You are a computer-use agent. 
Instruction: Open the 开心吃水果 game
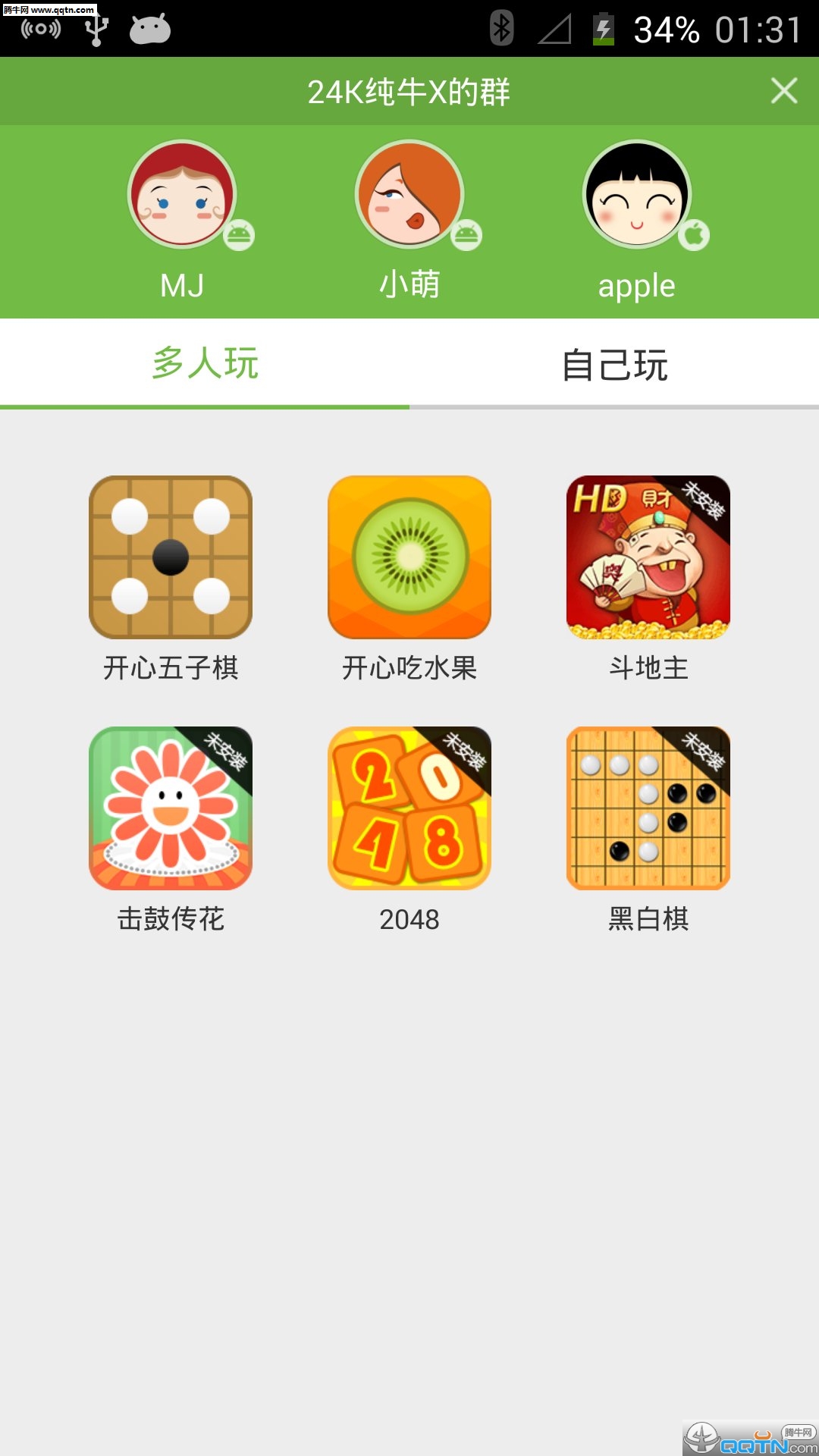point(409,557)
